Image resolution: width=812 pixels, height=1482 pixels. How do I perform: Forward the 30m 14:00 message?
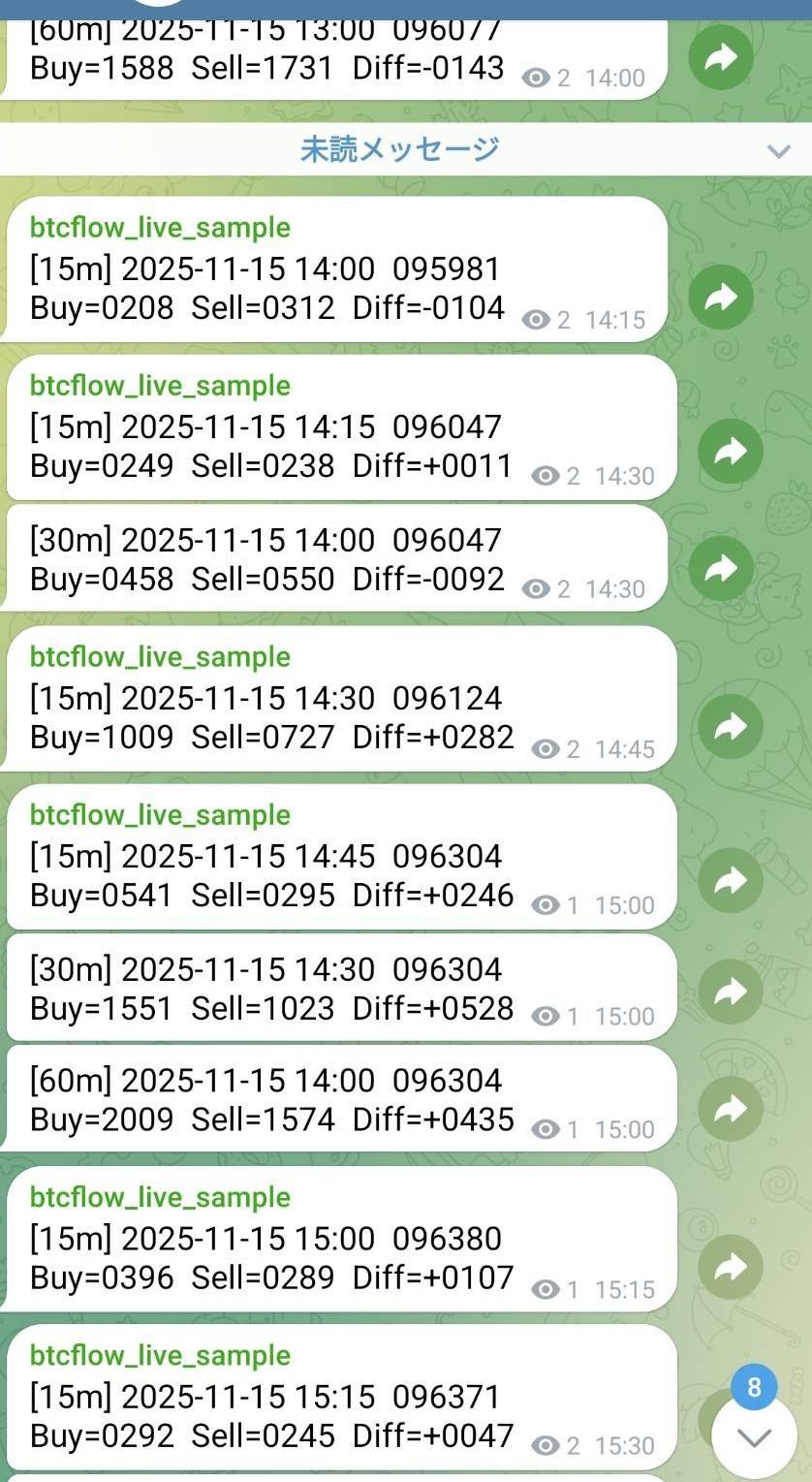pyautogui.click(x=721, y=568)
